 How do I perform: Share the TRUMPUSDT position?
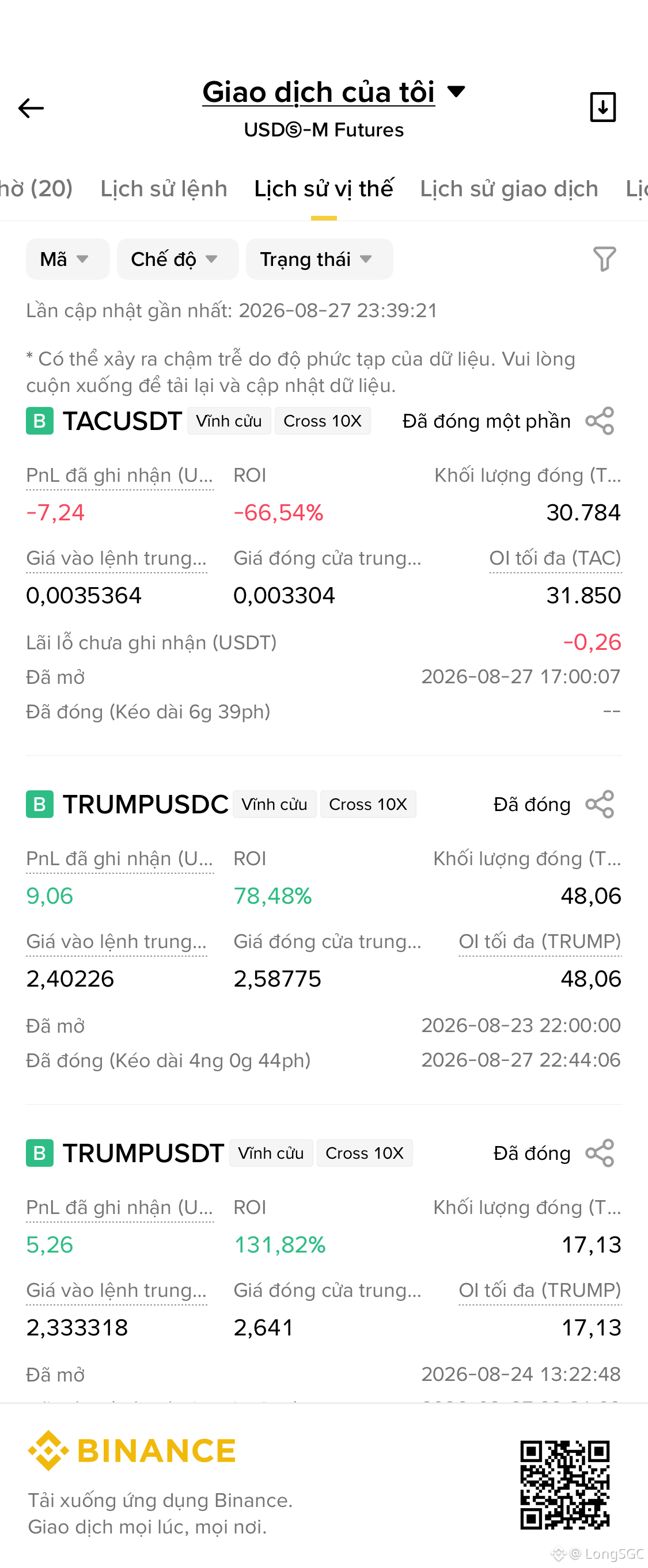click(599, 1154)
